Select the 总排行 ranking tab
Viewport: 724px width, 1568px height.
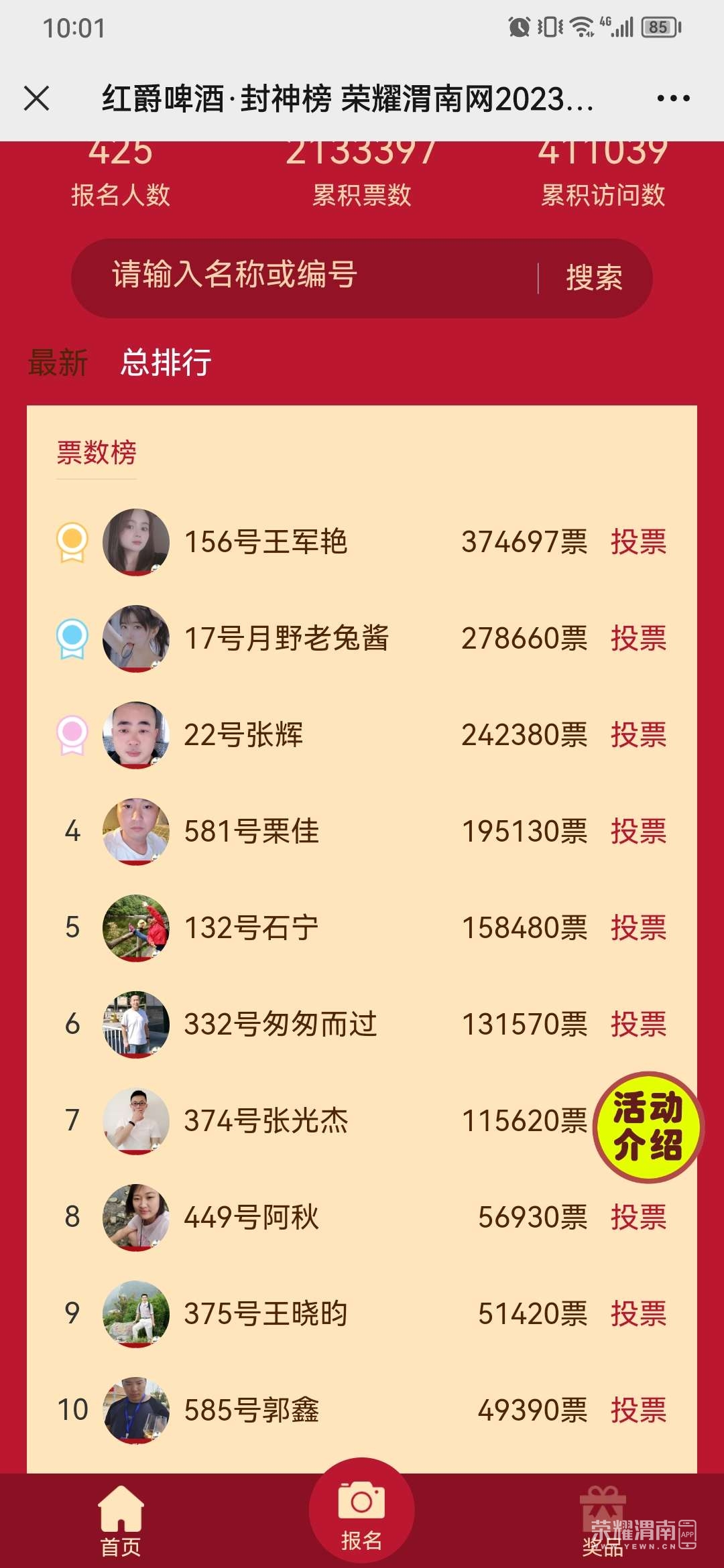coord(166,363)
